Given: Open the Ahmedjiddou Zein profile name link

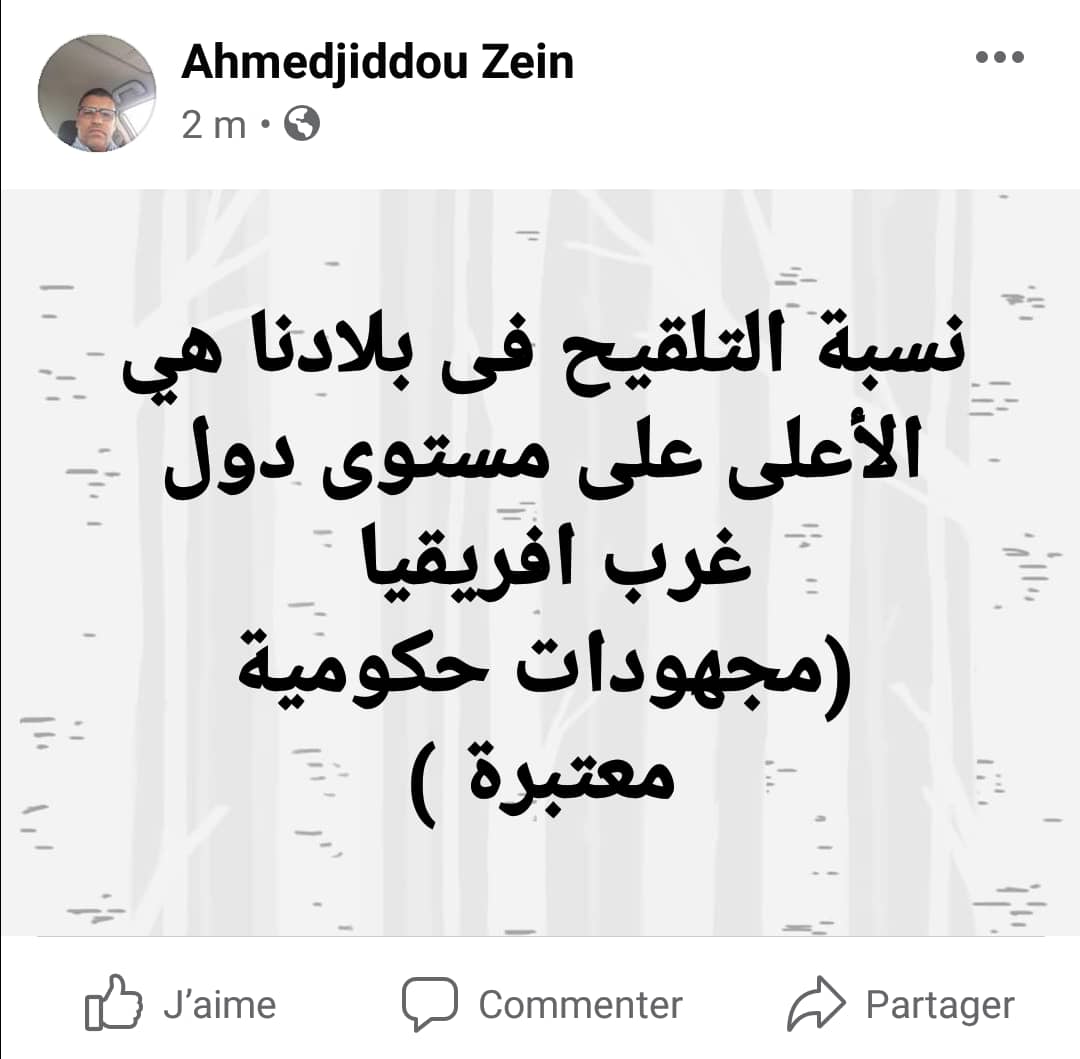Looking at the screenshot, I should pos(377,63).
